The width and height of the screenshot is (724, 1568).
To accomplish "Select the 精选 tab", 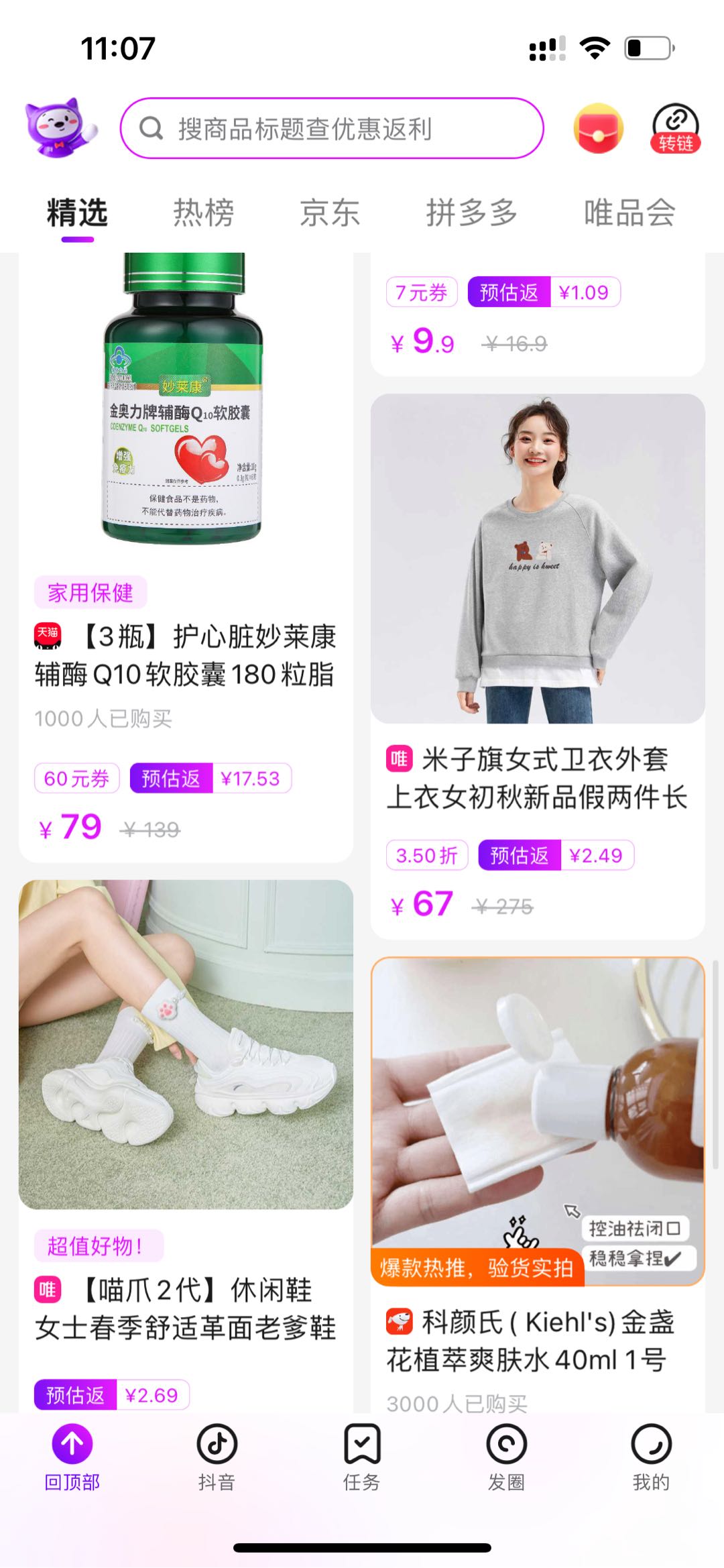I will tap(77, 213).
